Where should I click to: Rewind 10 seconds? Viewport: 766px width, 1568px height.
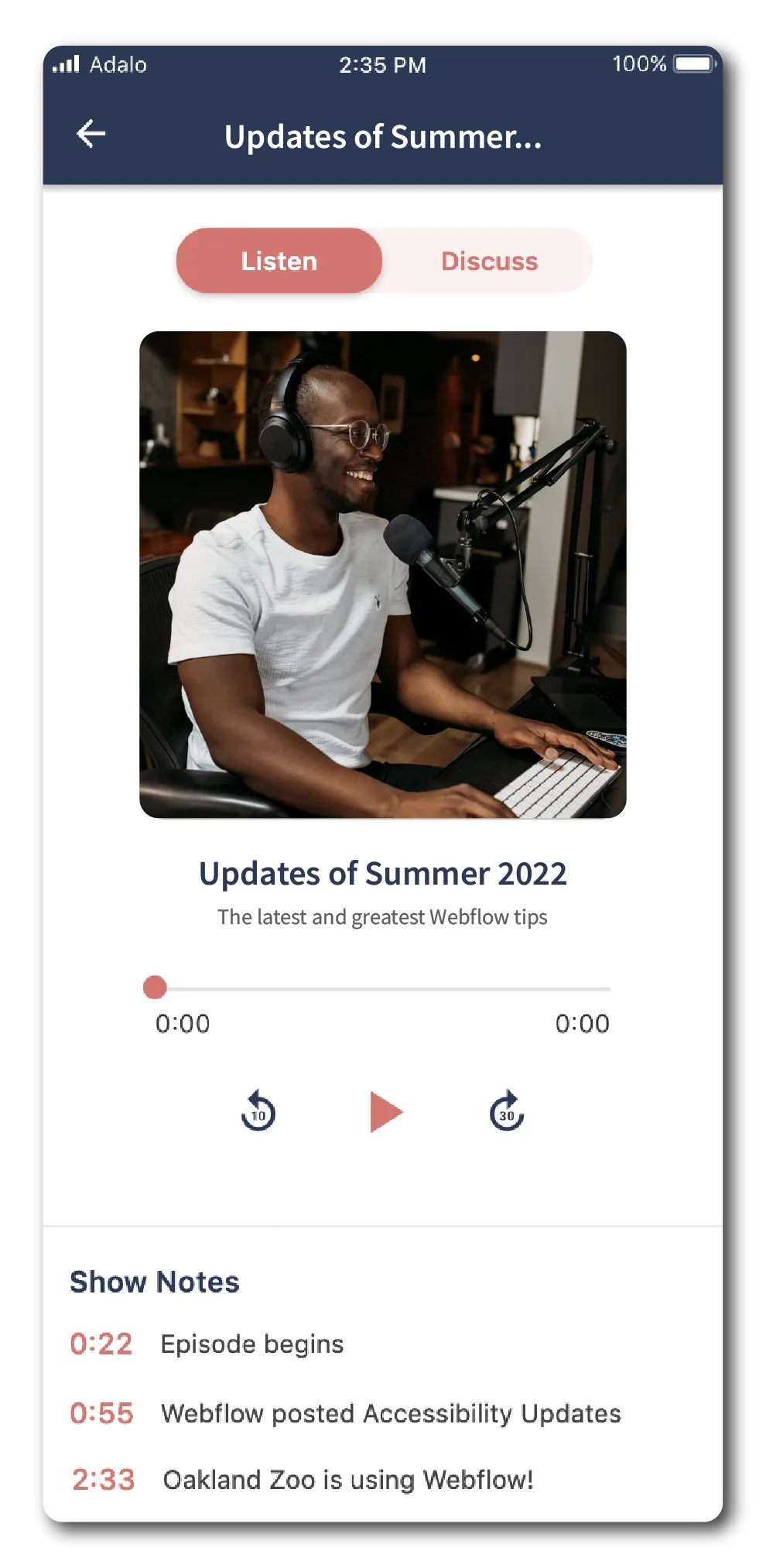coord(258,1112)
